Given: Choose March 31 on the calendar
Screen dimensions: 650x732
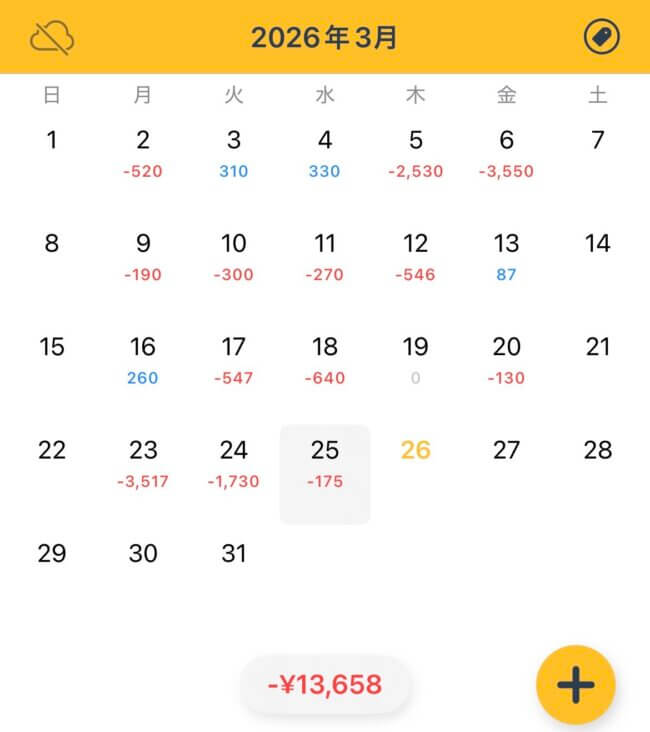Looking at the screenshot, I should 233,554.
